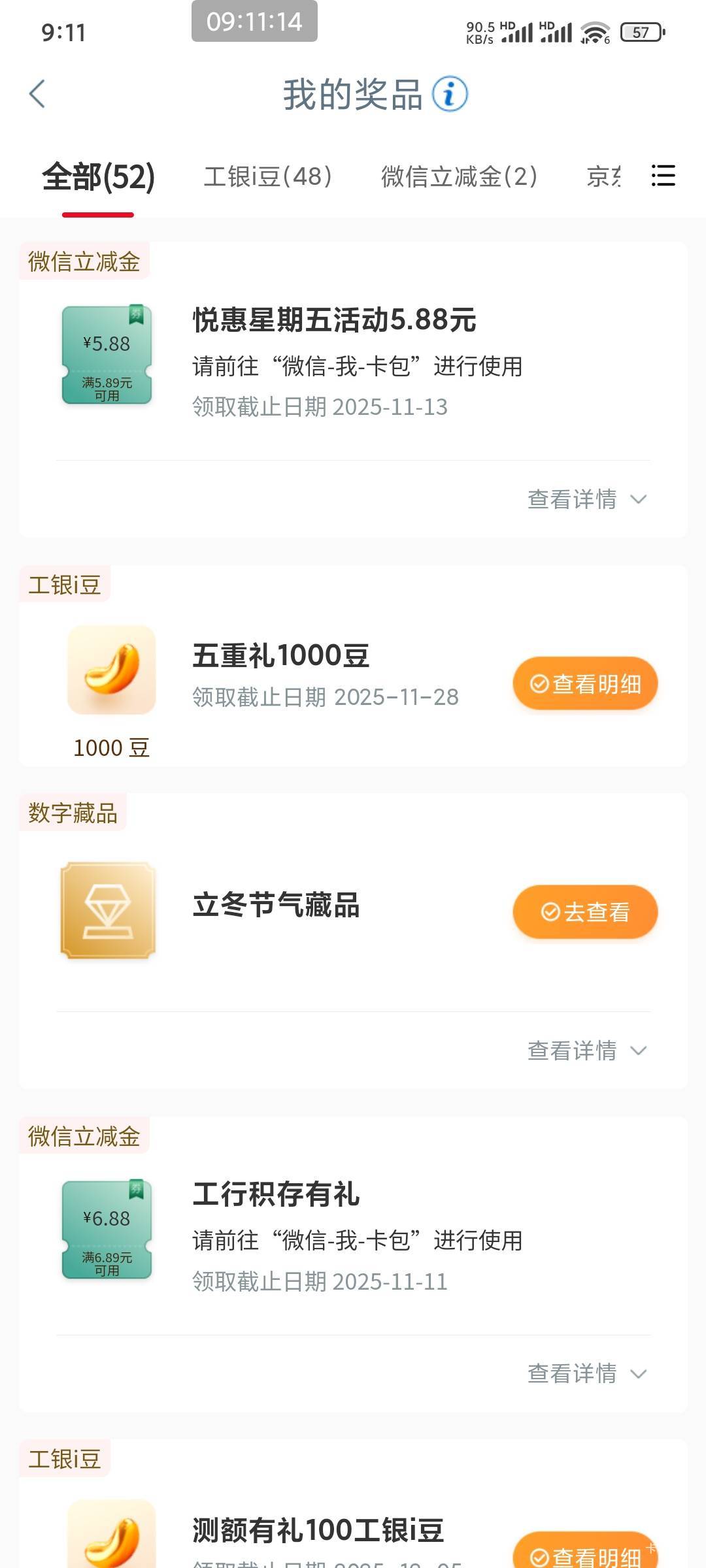Tap 去查看 for 立冬节气藏品
This screenshot has width=706, height=1568.
[x=585, y=911]
